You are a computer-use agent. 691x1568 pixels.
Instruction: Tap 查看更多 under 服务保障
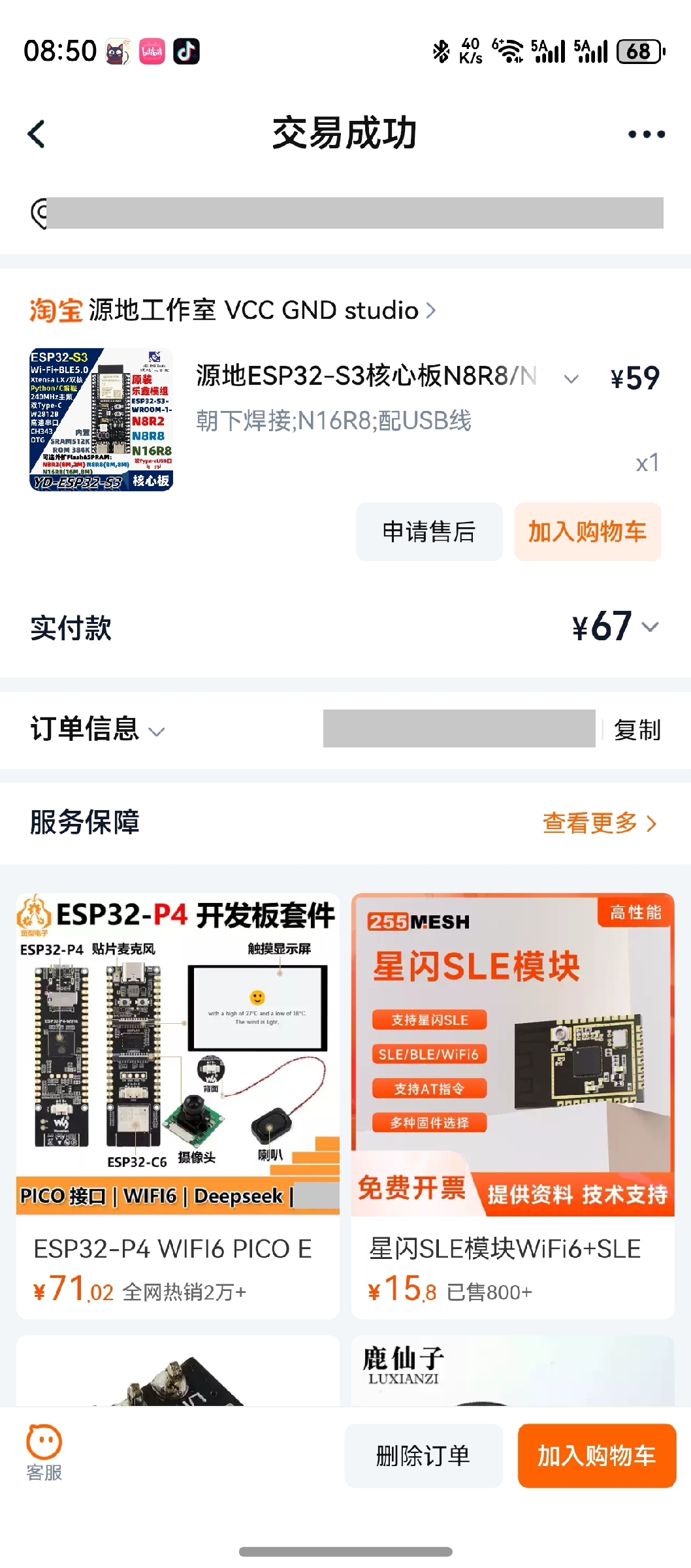pos(598,824)
